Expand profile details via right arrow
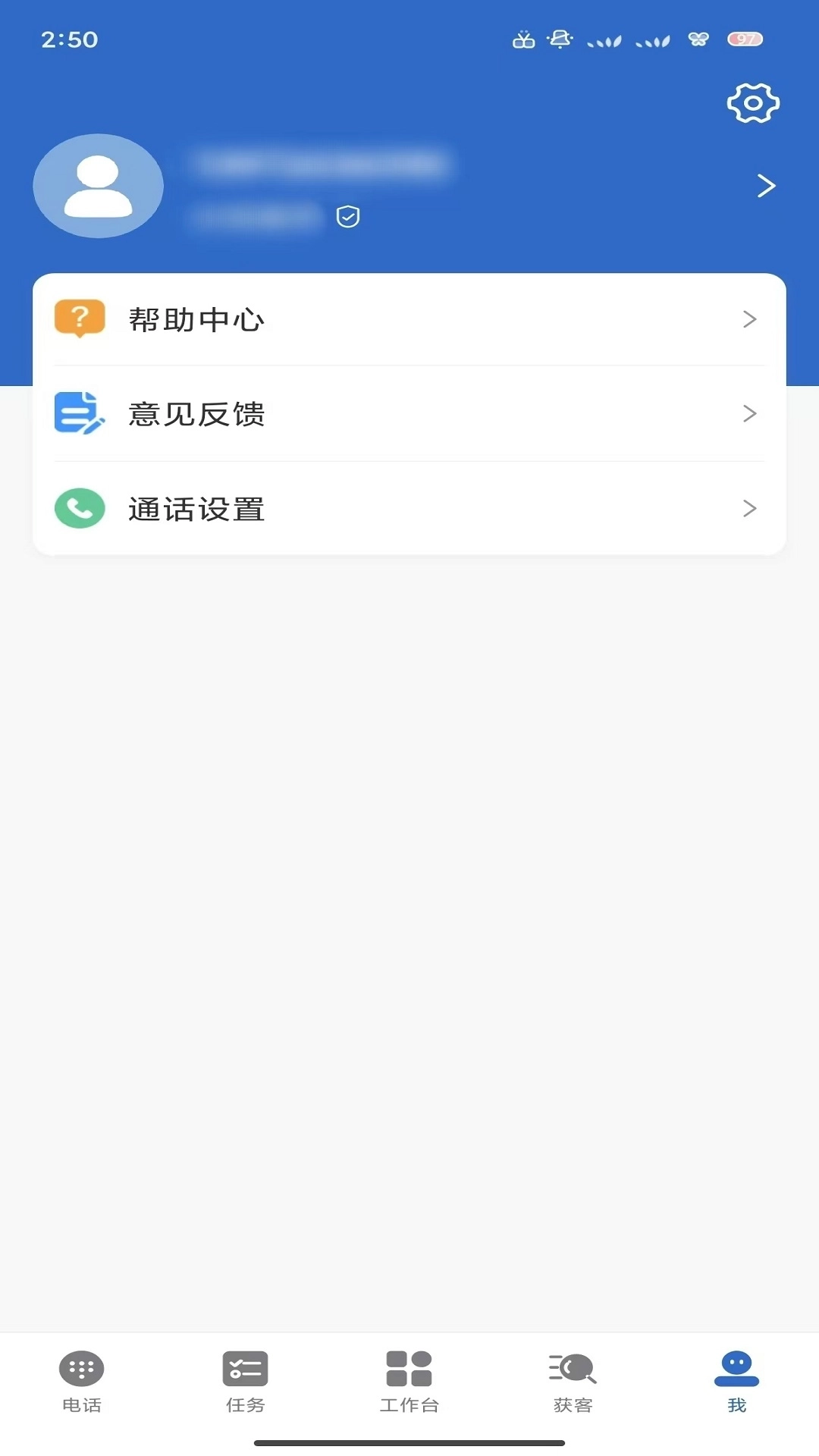The height and width of the screenshot is (1456, 819). click(766, 184)
